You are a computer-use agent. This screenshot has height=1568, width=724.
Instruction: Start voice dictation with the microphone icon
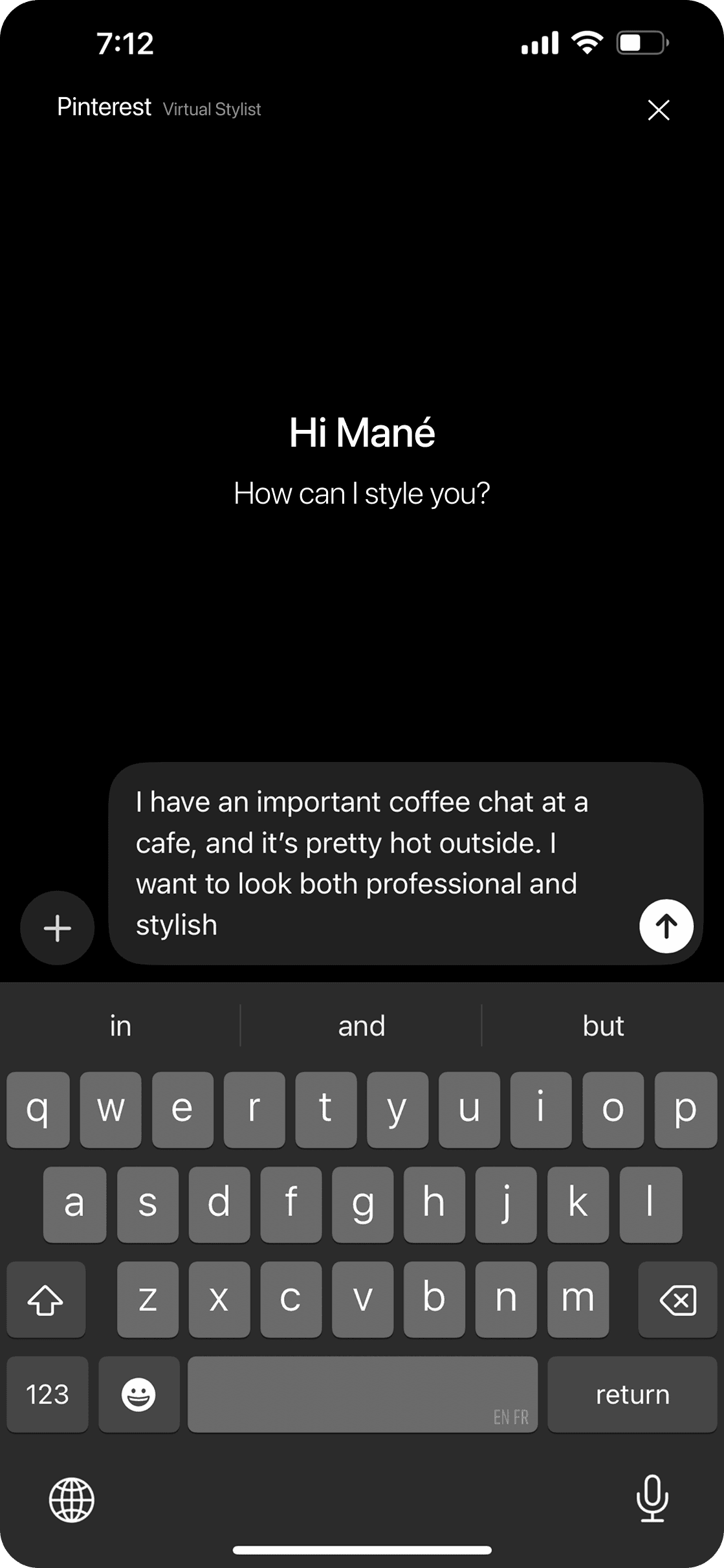[x=653, y=1501]
